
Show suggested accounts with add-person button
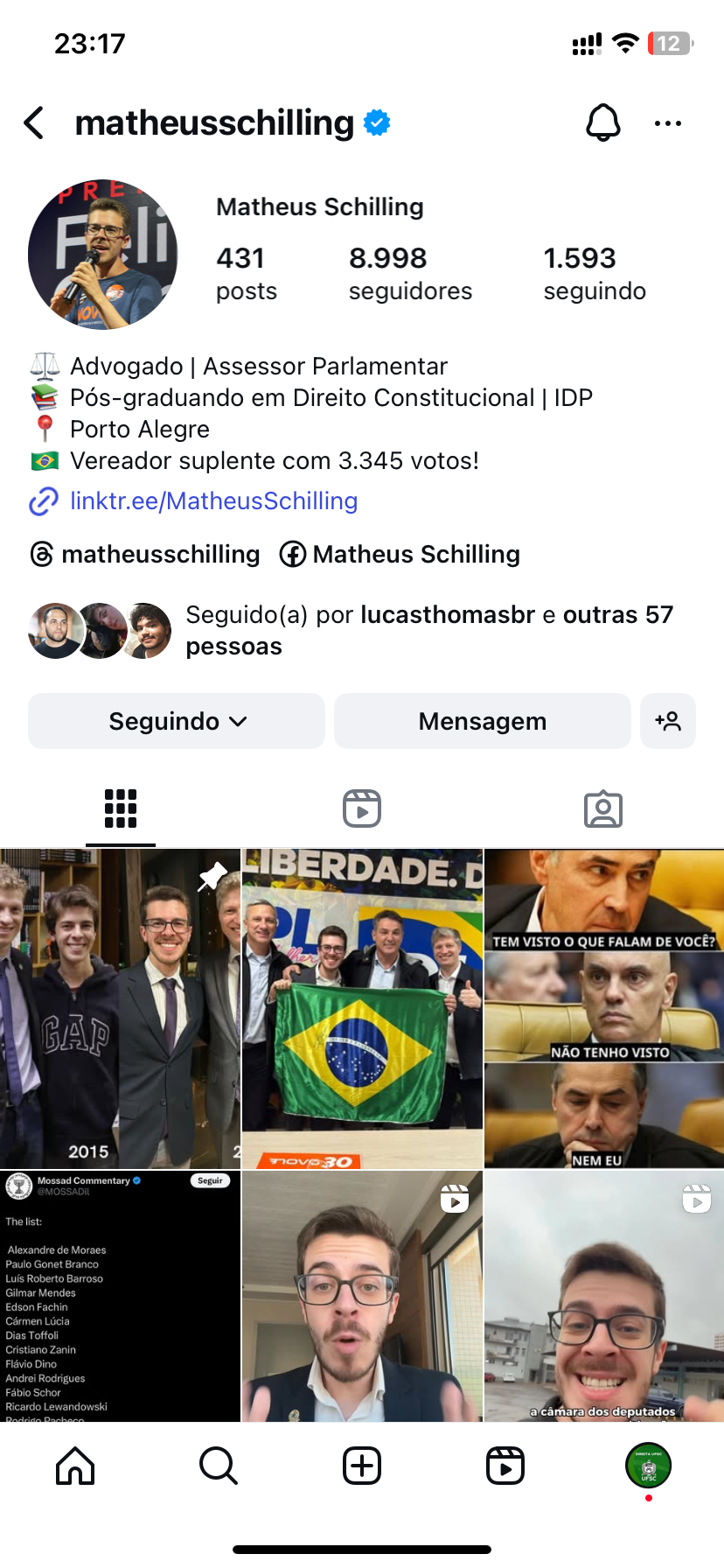pos(668,721)
